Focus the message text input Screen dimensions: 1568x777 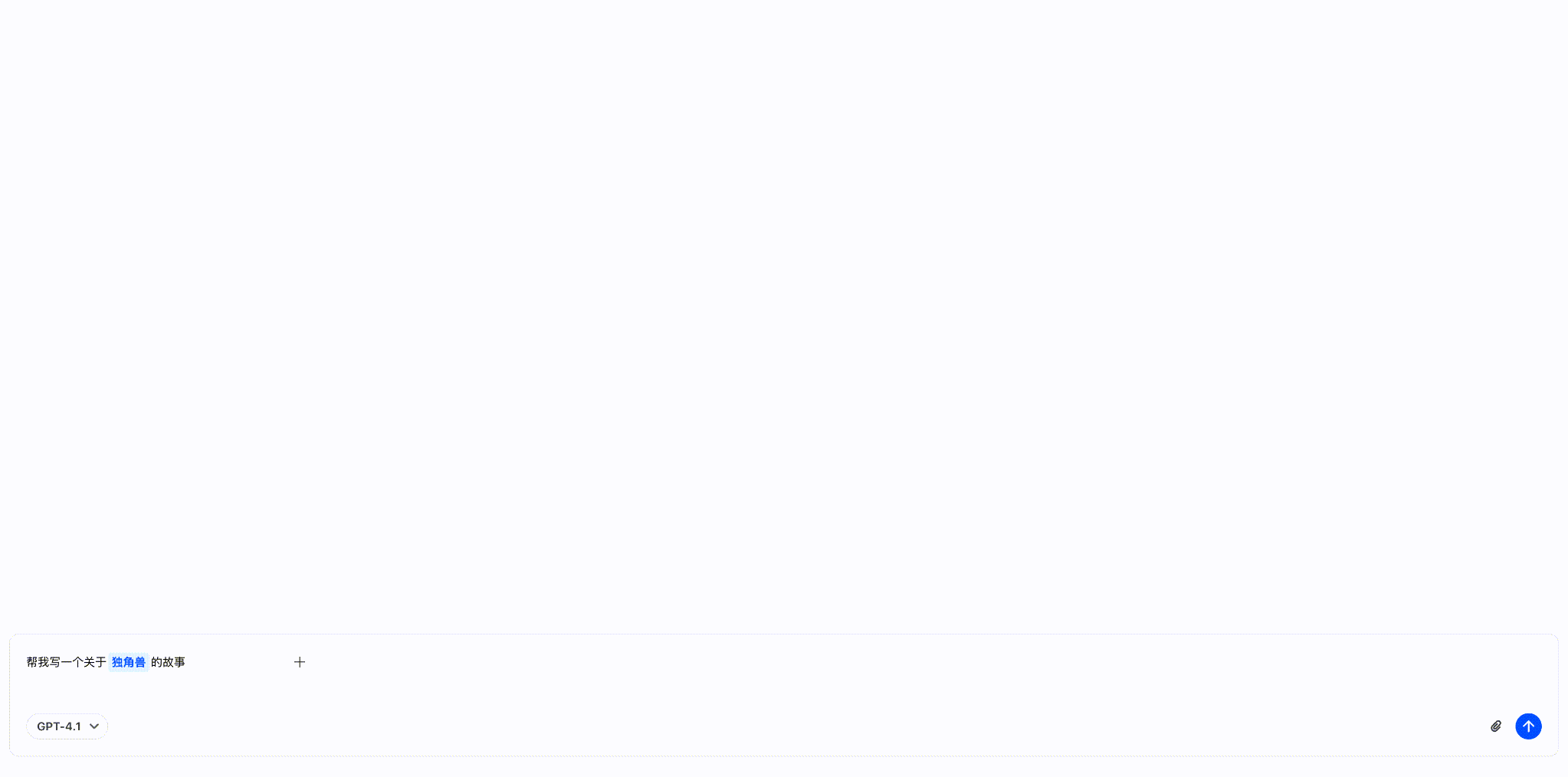point(766,674)
